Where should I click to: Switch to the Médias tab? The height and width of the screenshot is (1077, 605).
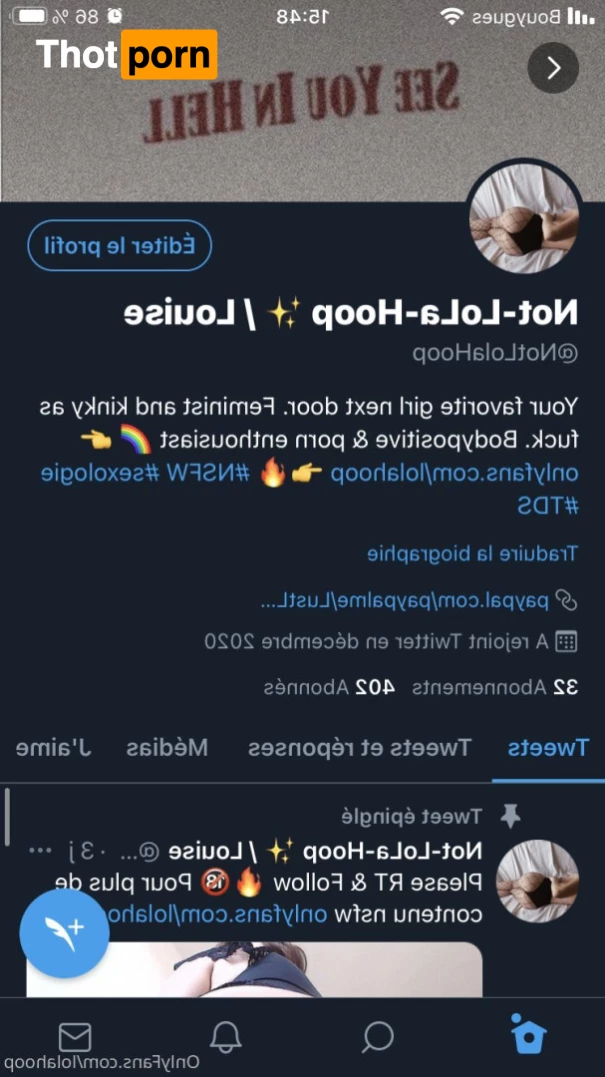pos(167,747)
